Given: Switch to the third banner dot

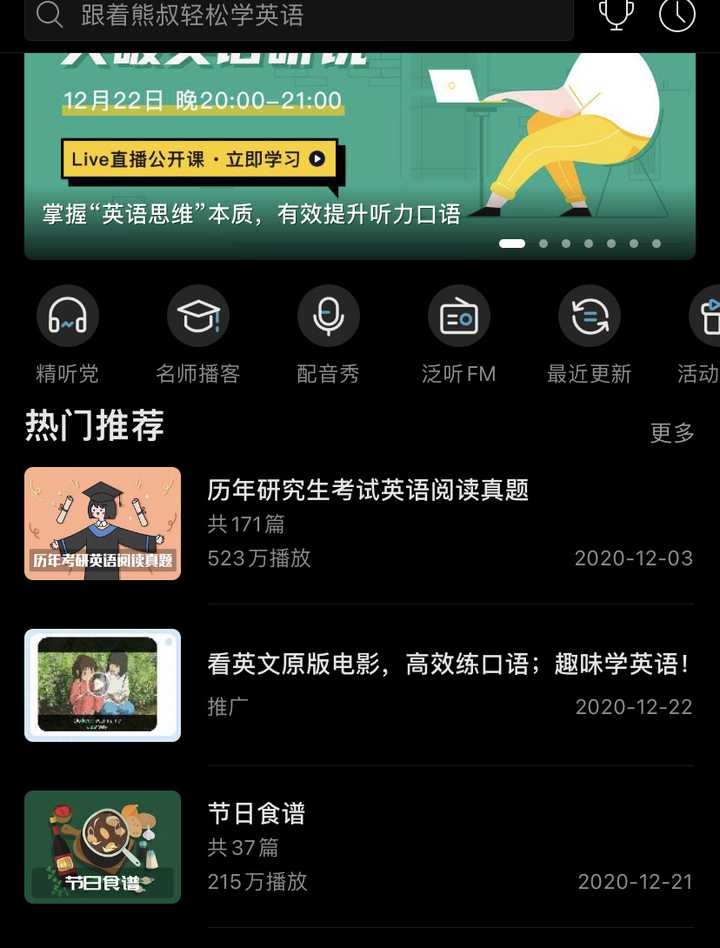Looking at the screenshot, I should [x=566, y=242].
